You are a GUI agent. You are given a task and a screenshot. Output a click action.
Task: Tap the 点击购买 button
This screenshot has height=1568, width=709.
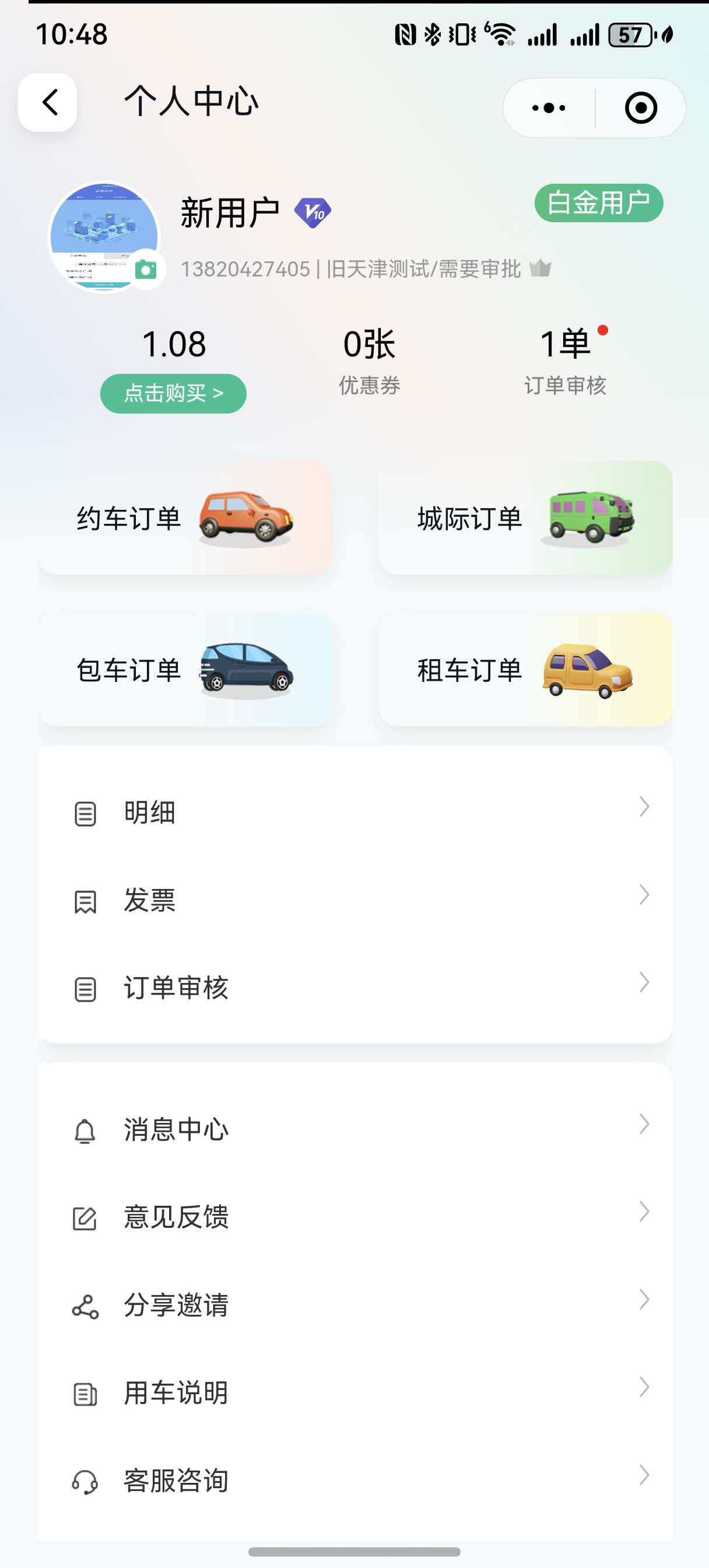[173, 393]
